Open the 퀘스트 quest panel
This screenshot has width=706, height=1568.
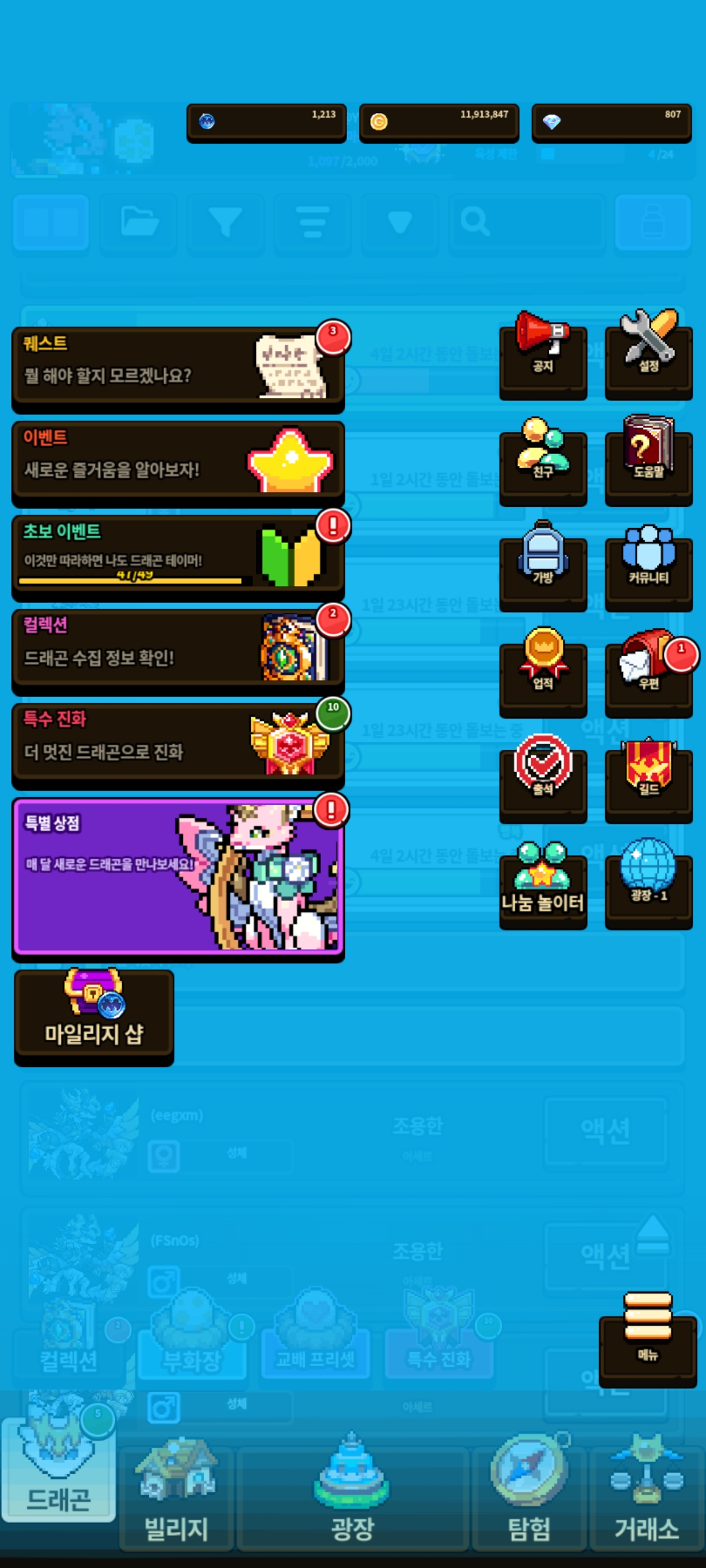[x=177, y=367]
